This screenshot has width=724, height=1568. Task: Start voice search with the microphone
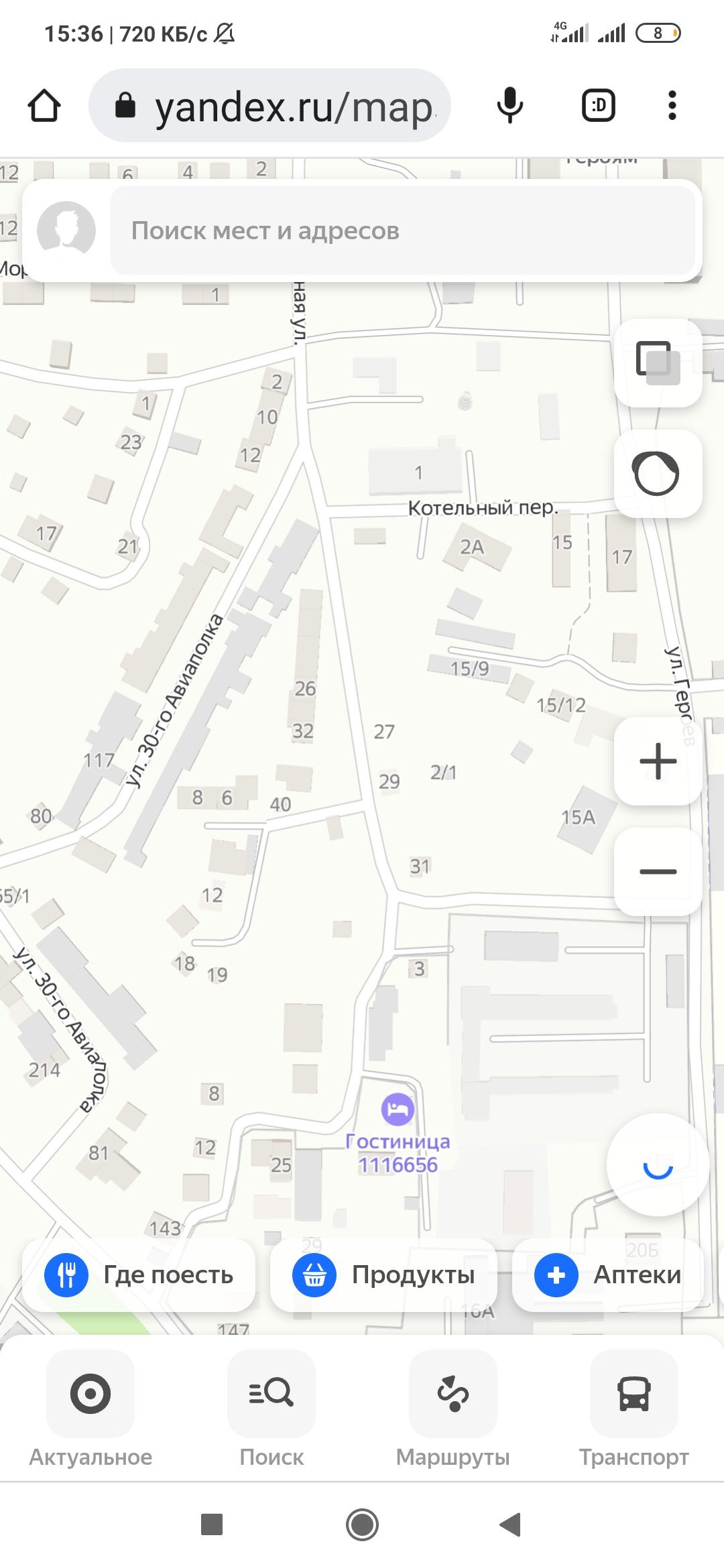point(509,106)
